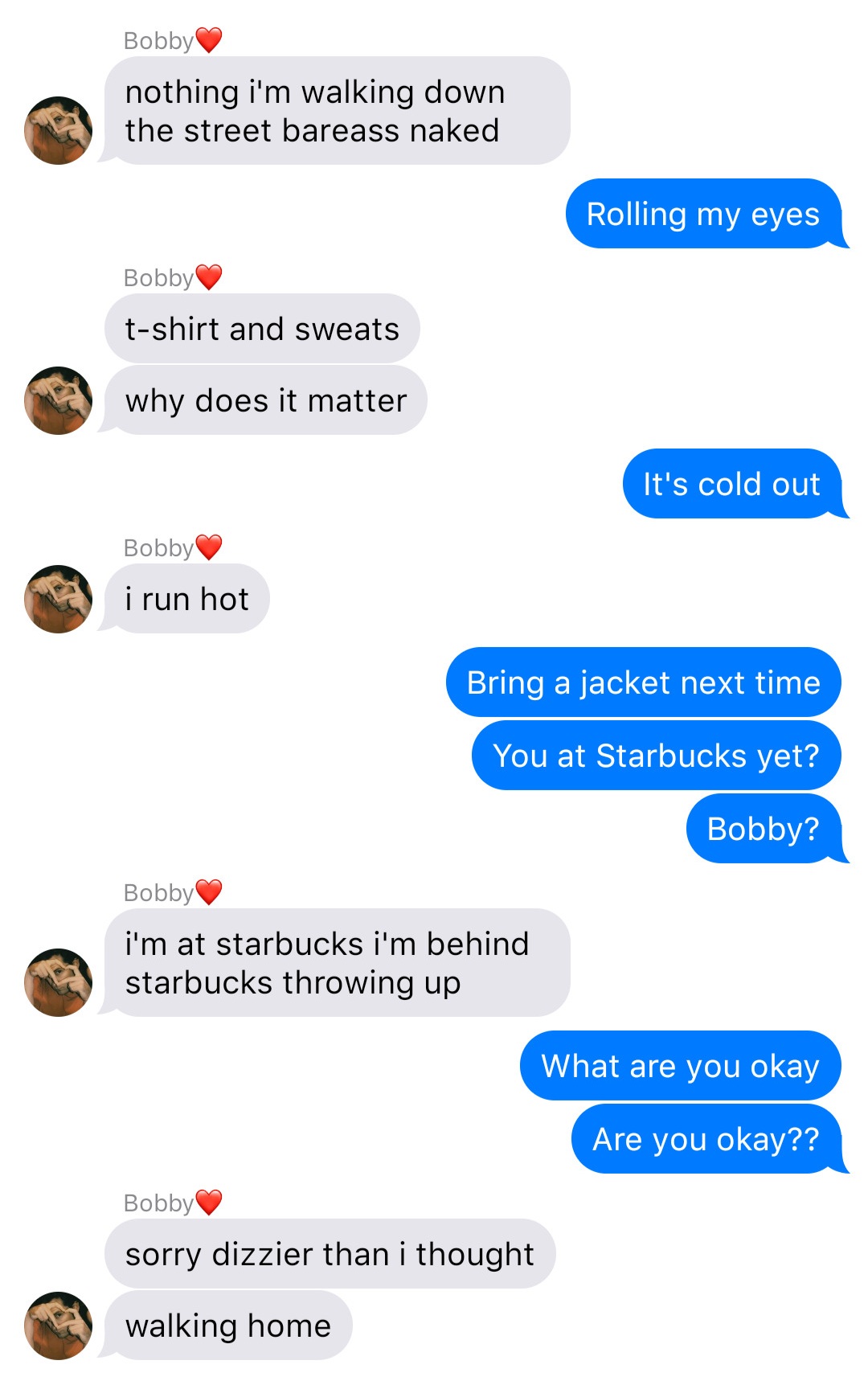The image size is (868, 1381).
Task: Click the 'sorry dizzier than i thought' message
Action: [330, 1253]
